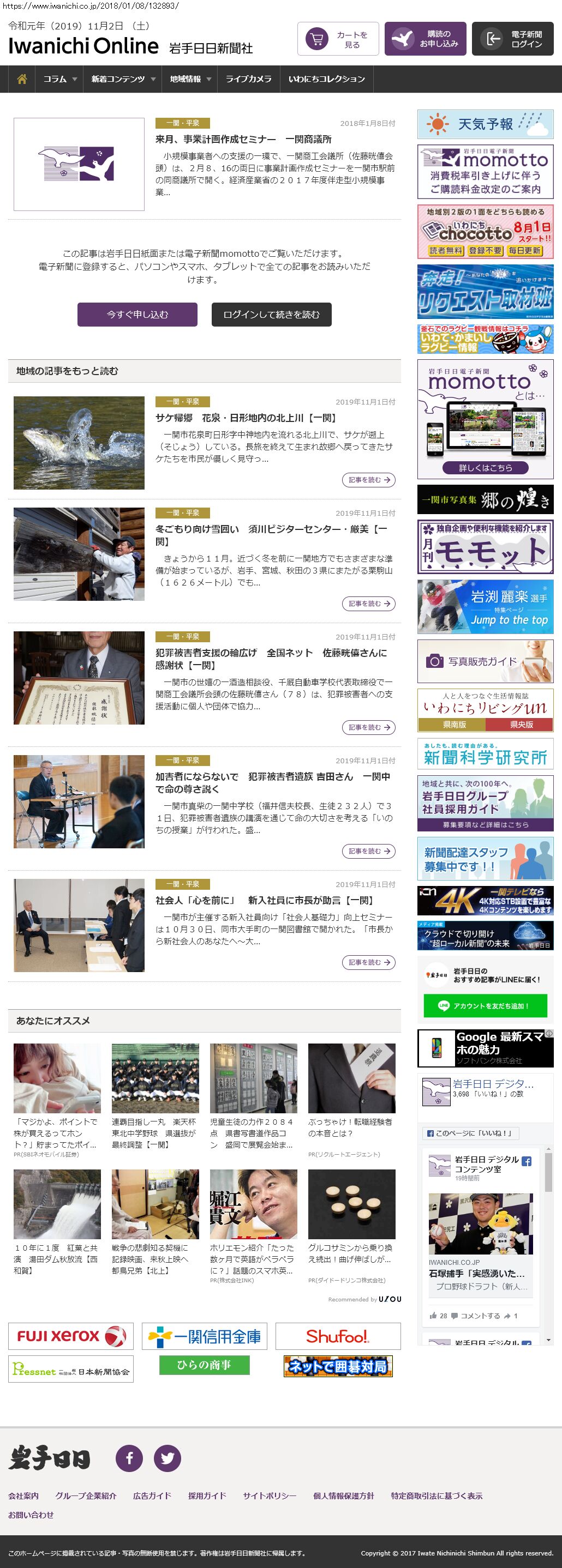Visit the Facebook page from the footer icon
Image resolution: width=562 pixels, height=1568 pixels.
pyautogui.click(x=129, y=1458)
